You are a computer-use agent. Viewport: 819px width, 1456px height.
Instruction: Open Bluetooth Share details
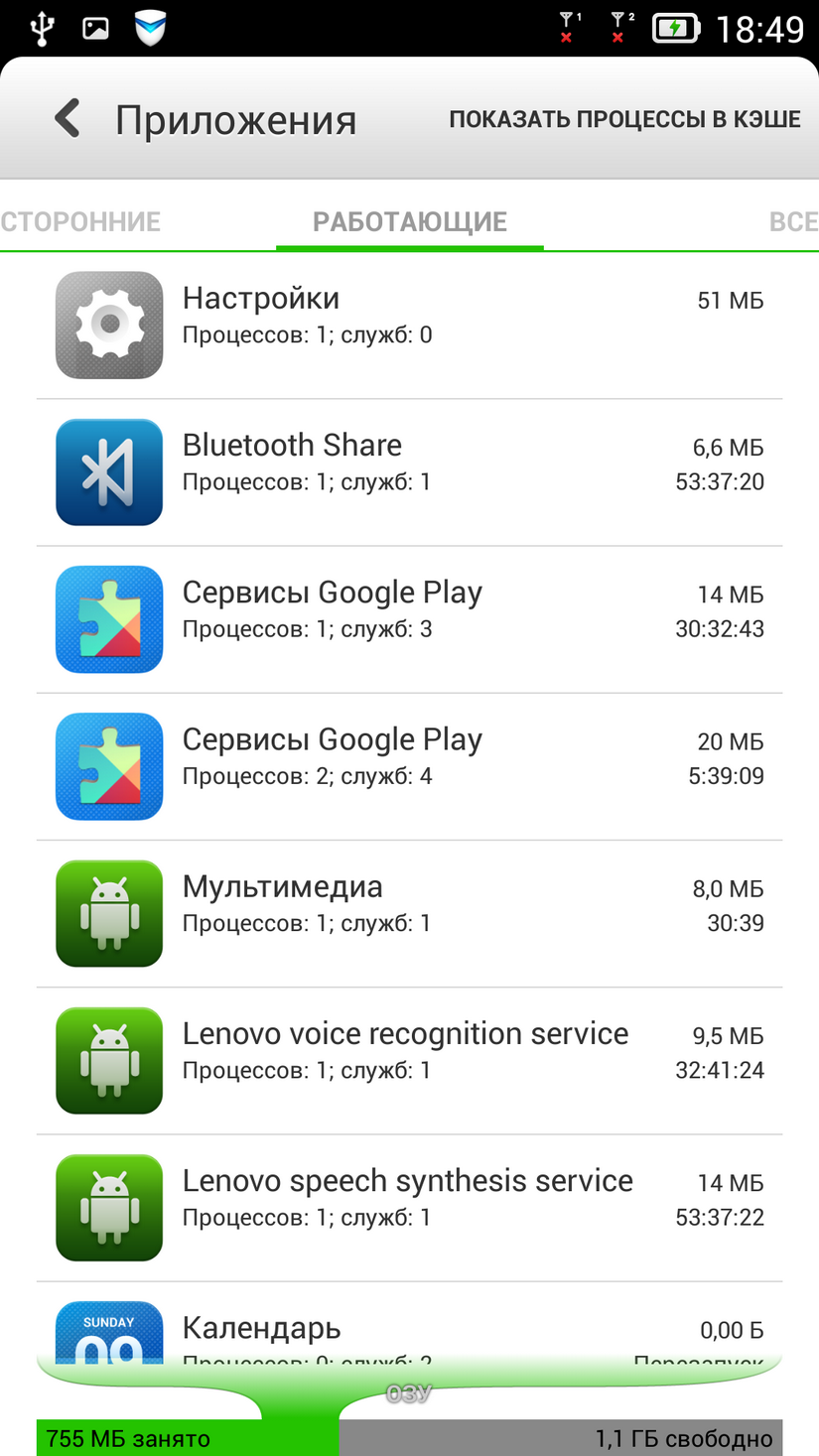409,472
